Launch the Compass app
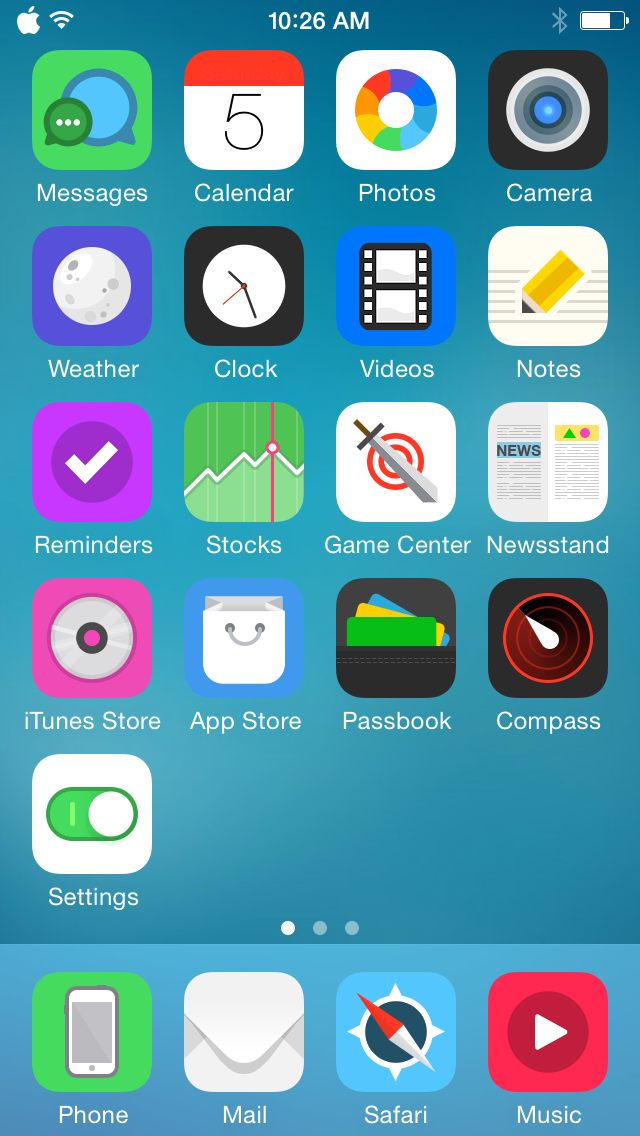 [548, 638]
